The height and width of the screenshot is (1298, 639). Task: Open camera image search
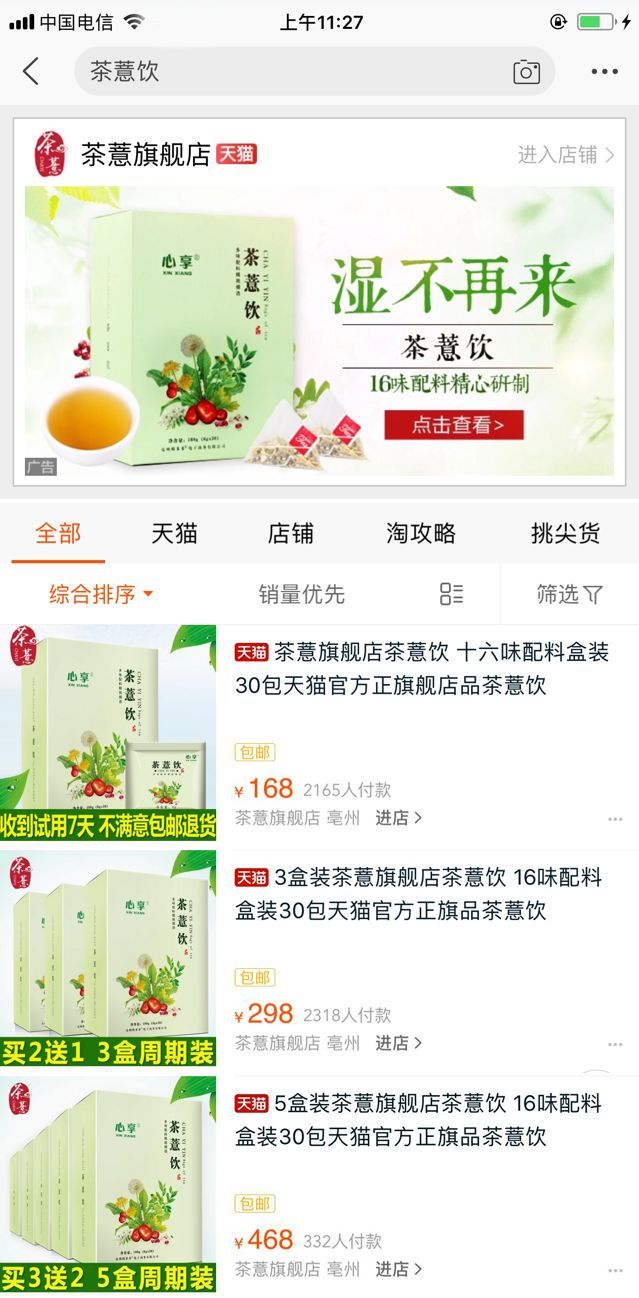point(526,71)
